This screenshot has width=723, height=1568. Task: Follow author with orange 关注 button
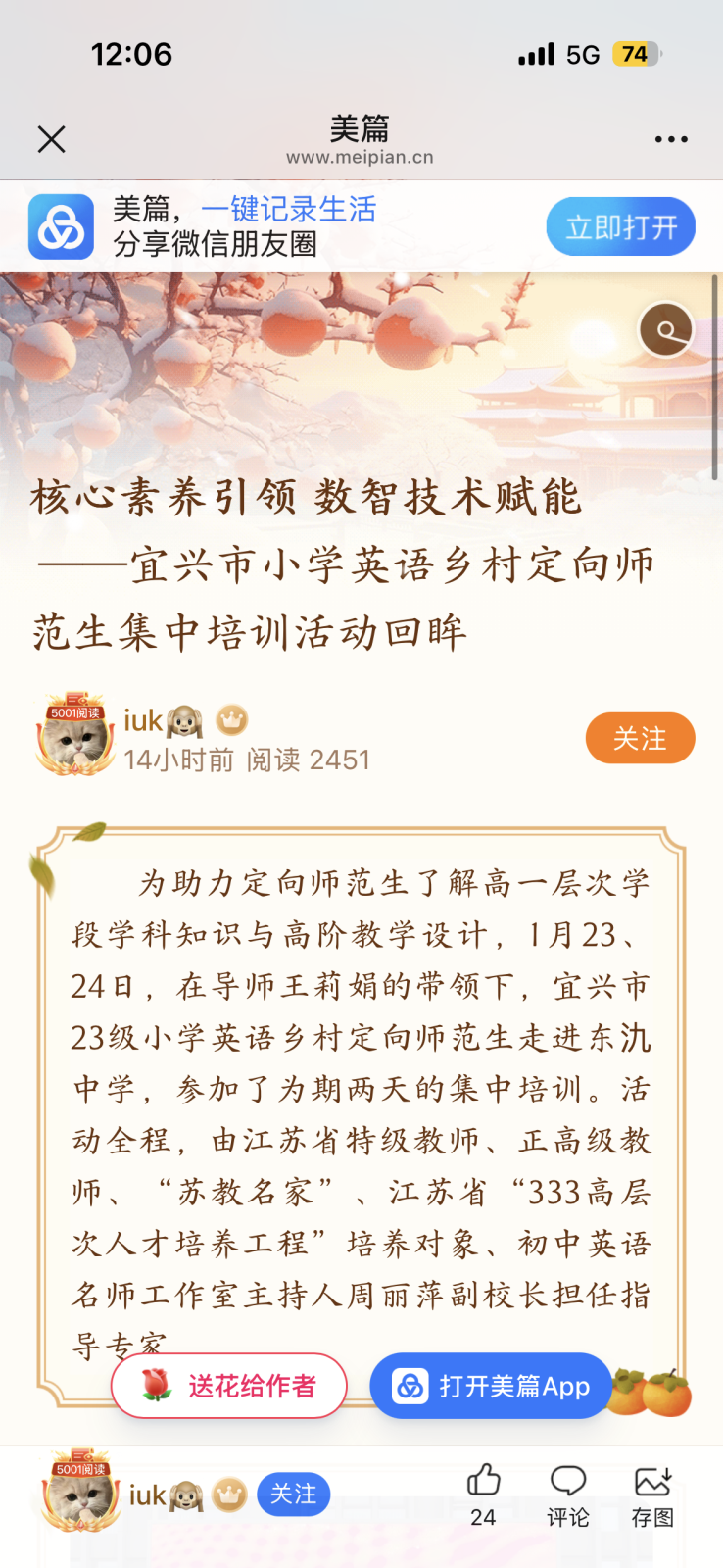(640, 738)
